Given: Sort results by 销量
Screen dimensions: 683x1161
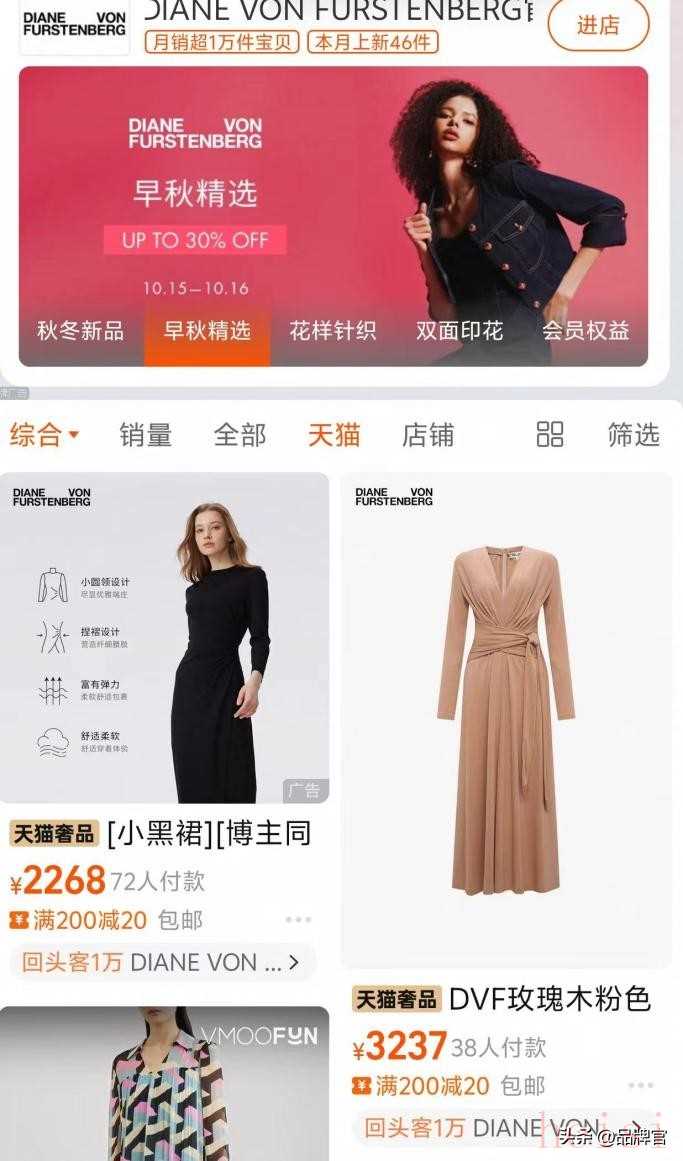Looking at the screenshot, I should [146, 435].
